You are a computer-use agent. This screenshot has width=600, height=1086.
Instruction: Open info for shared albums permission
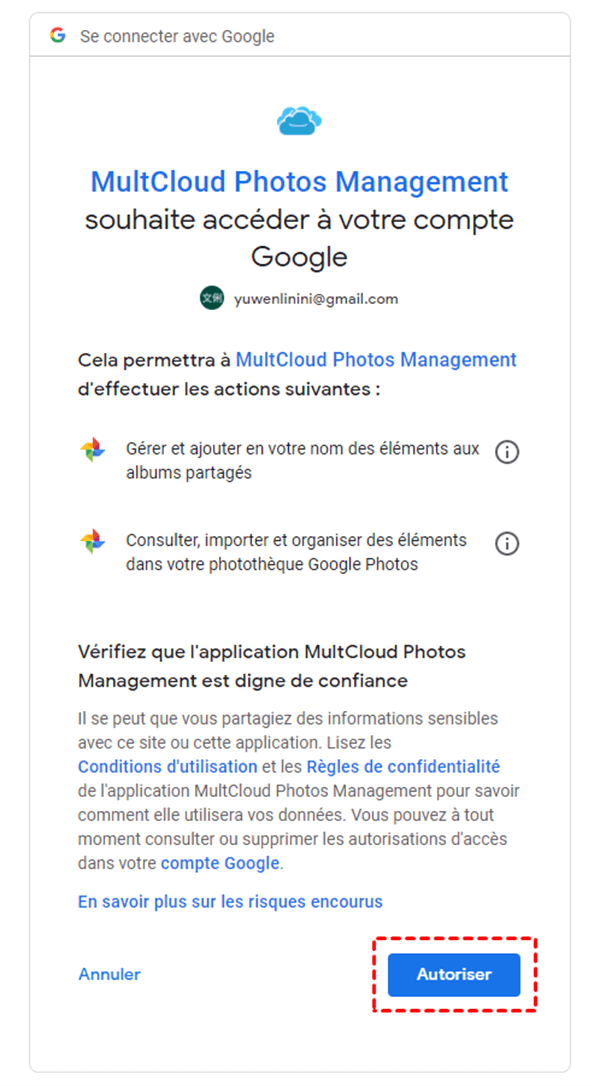tap(507, 452)
